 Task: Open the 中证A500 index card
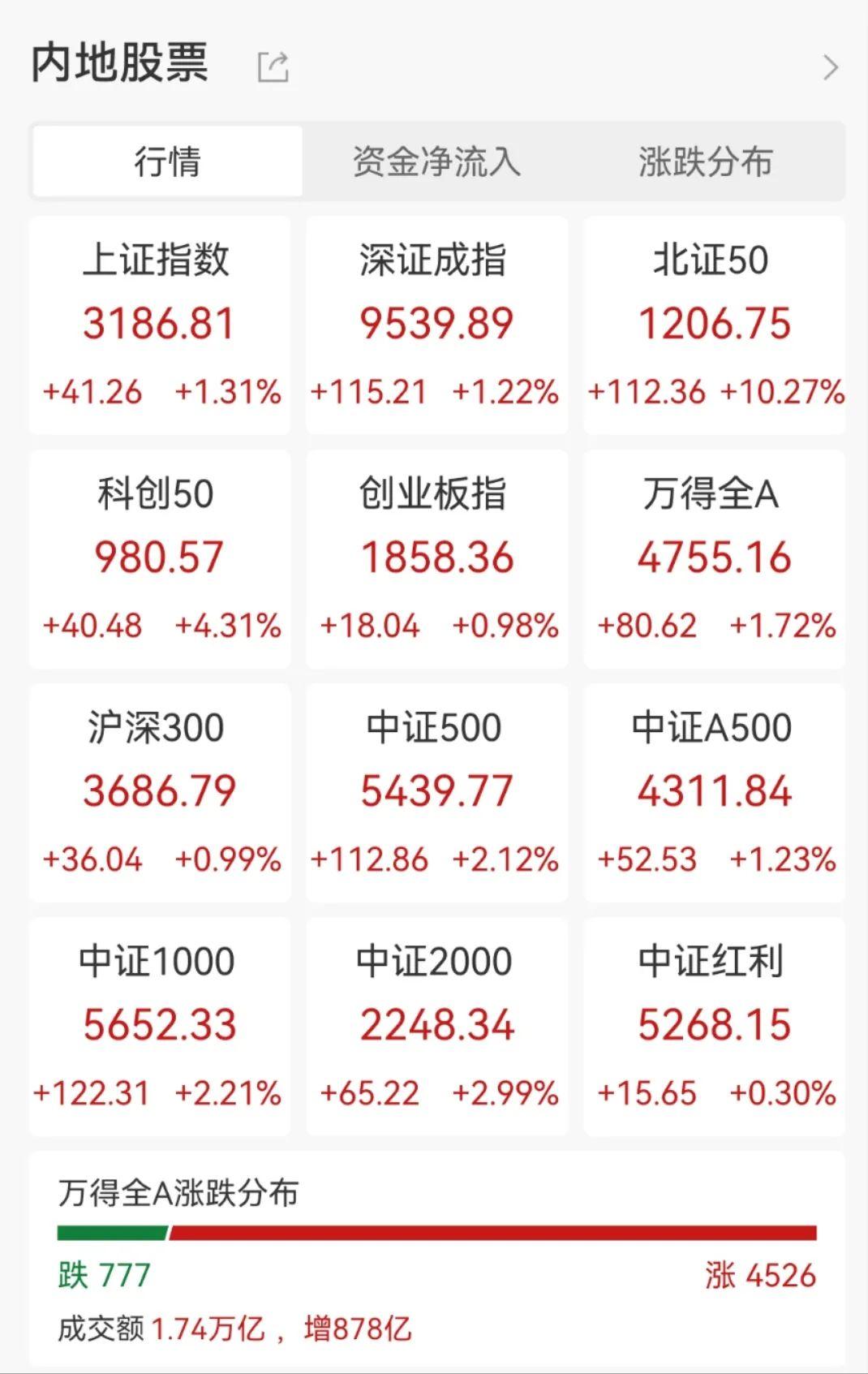coord(714,792)
